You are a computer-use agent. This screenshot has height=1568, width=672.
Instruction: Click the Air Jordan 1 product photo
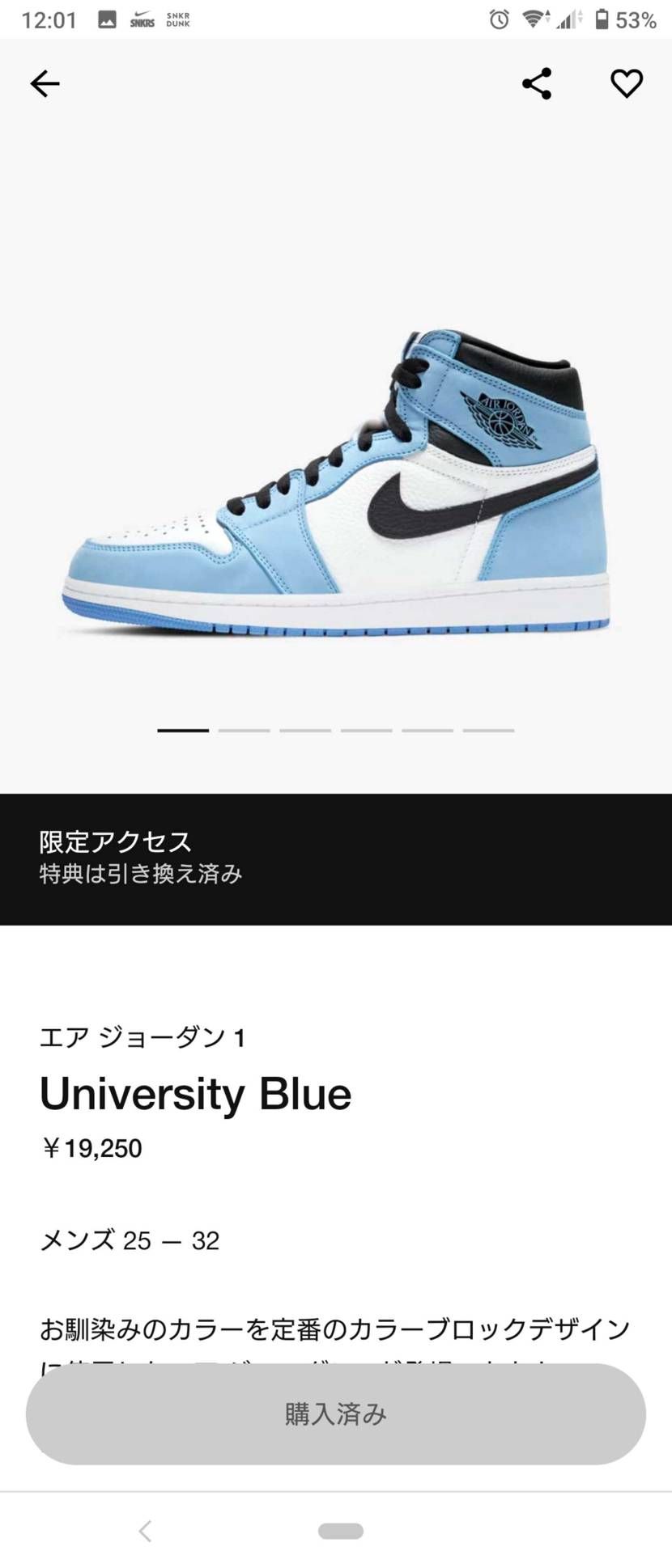coord(336,477)
